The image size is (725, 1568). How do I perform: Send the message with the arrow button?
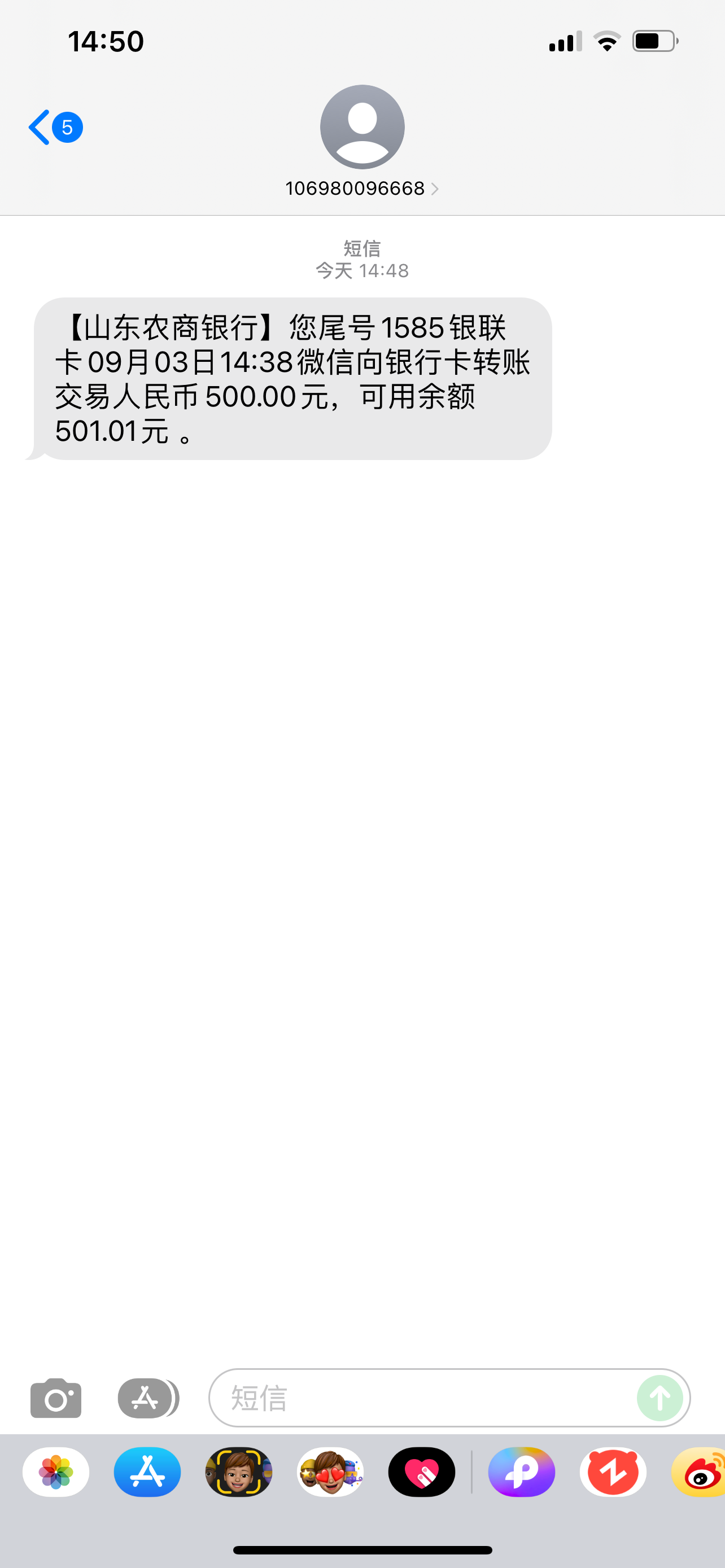pyautogui.click(x=660, y=1398)
